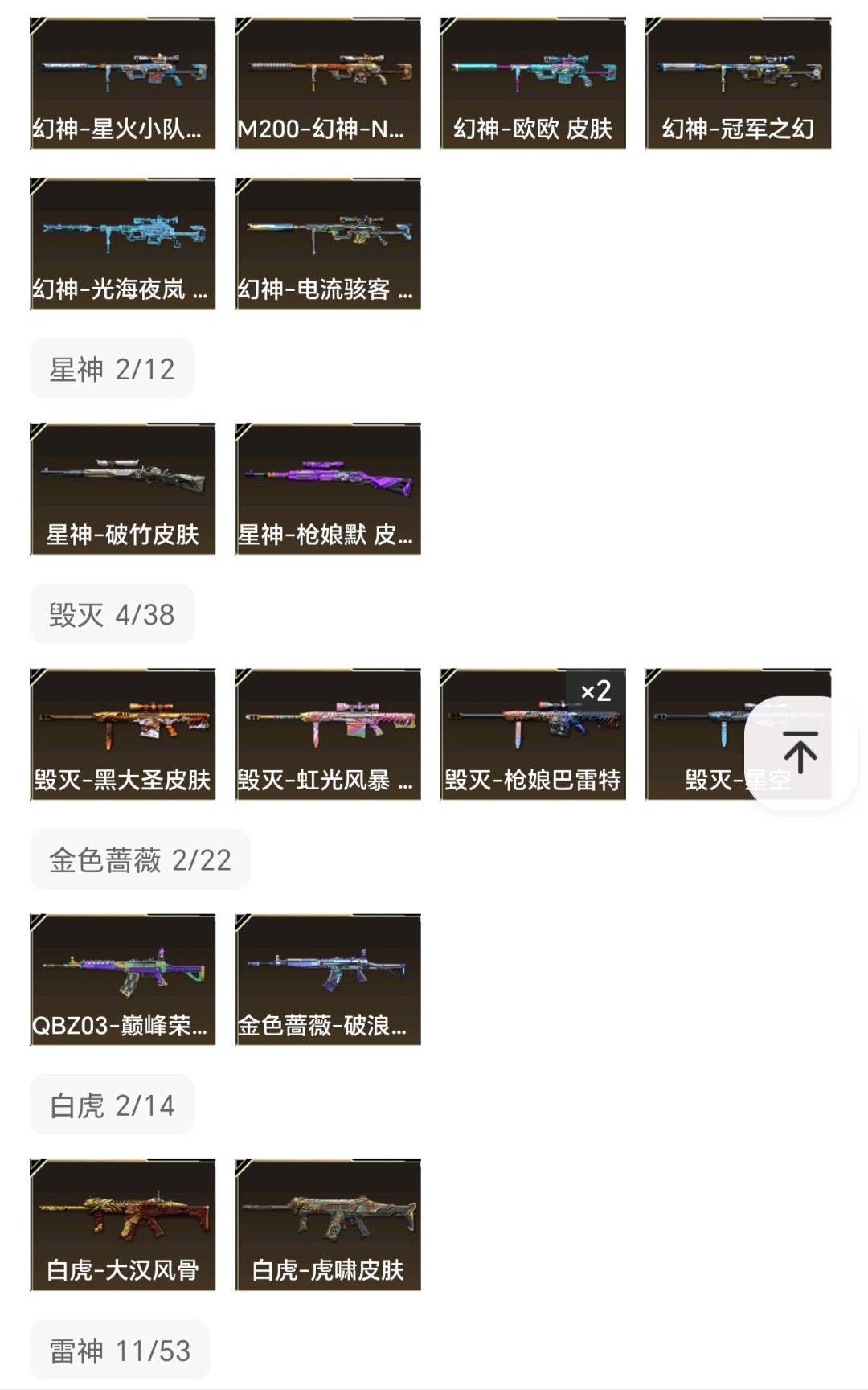Open the QBZ03-巅峰荣 weapon tile
The height and width of the screenshot is (1390, 868).
tap(123, 979)
